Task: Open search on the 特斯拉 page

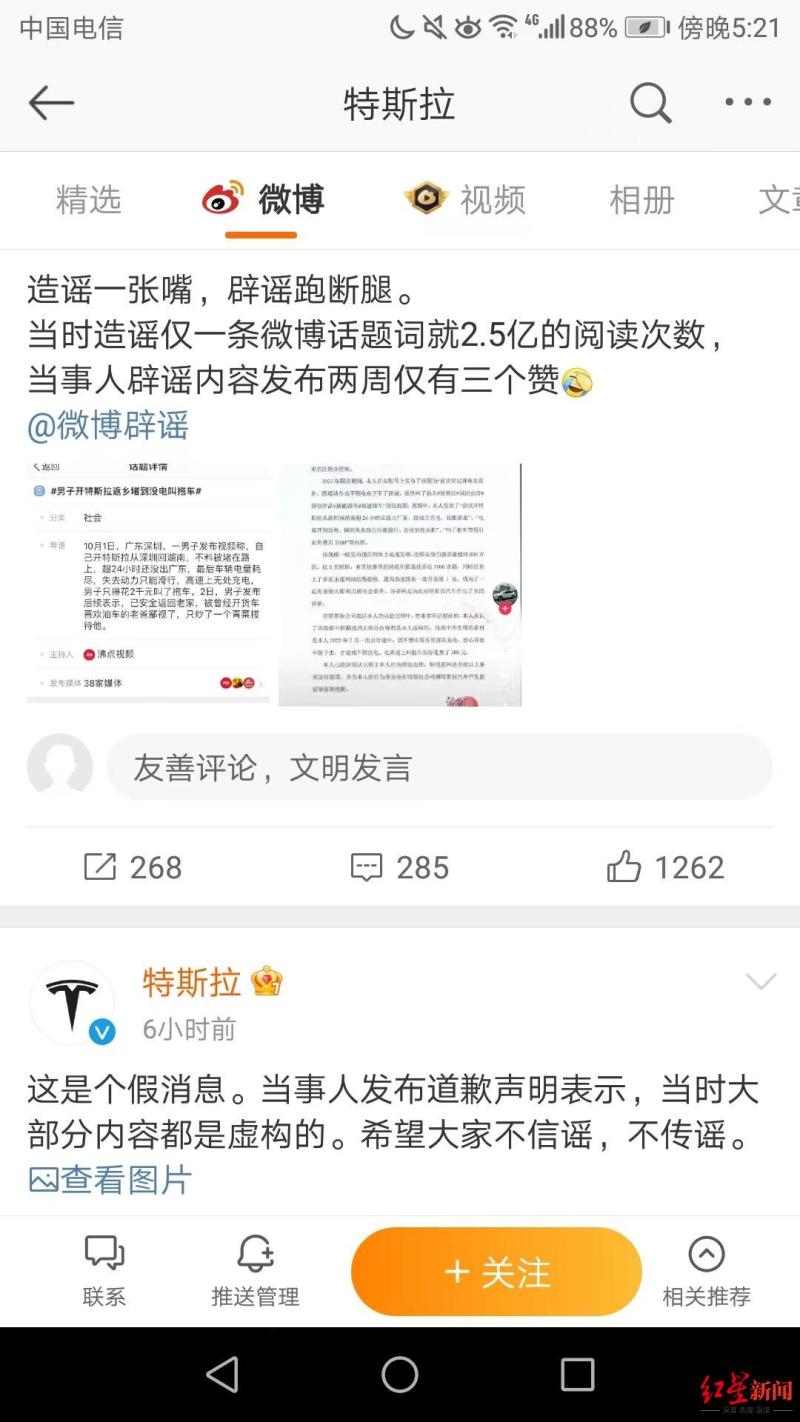Action: click(x=650, y=103)
